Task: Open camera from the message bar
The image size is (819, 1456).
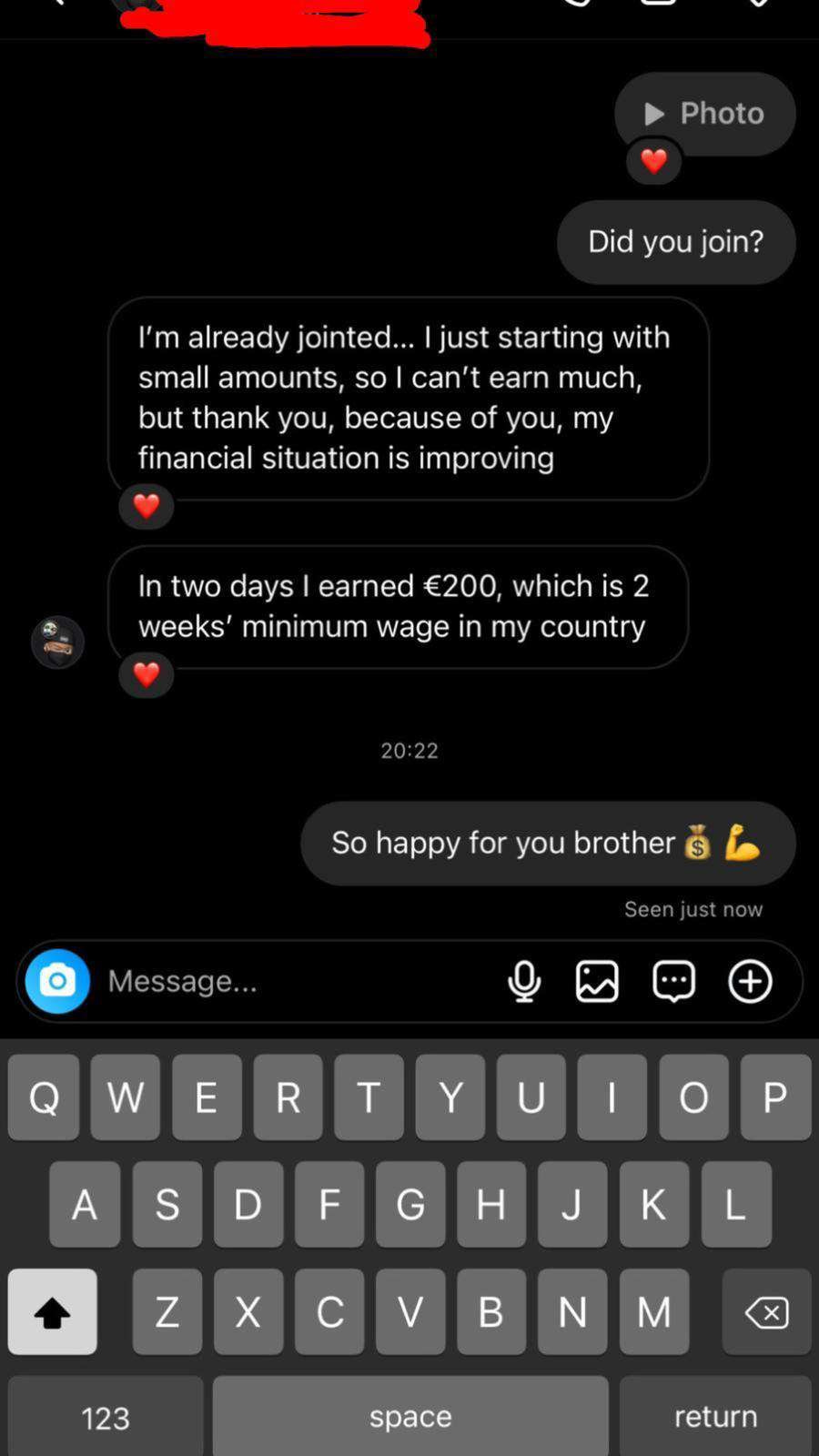Action: [x=57, y=981]
